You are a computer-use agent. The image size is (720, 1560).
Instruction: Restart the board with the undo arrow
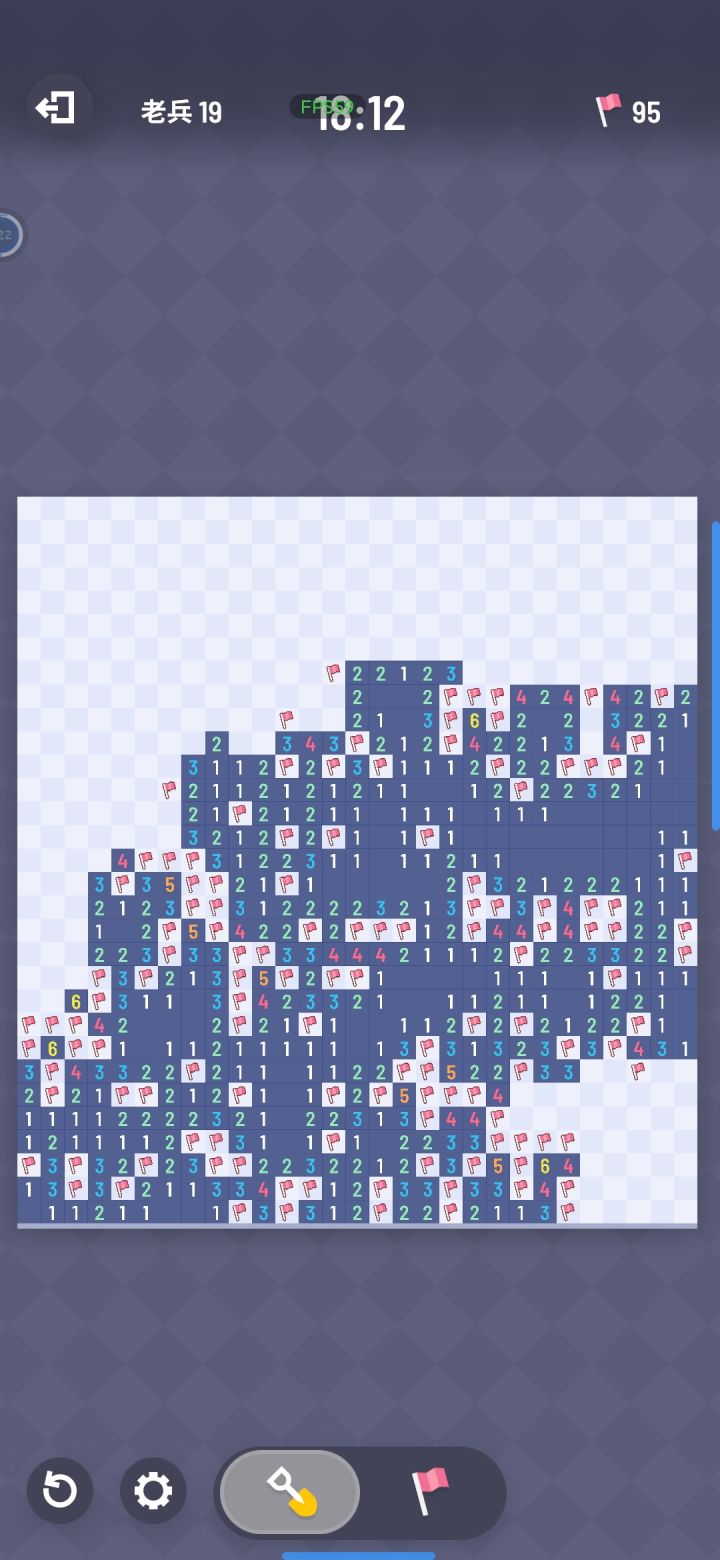click(x=60, y=1491)
